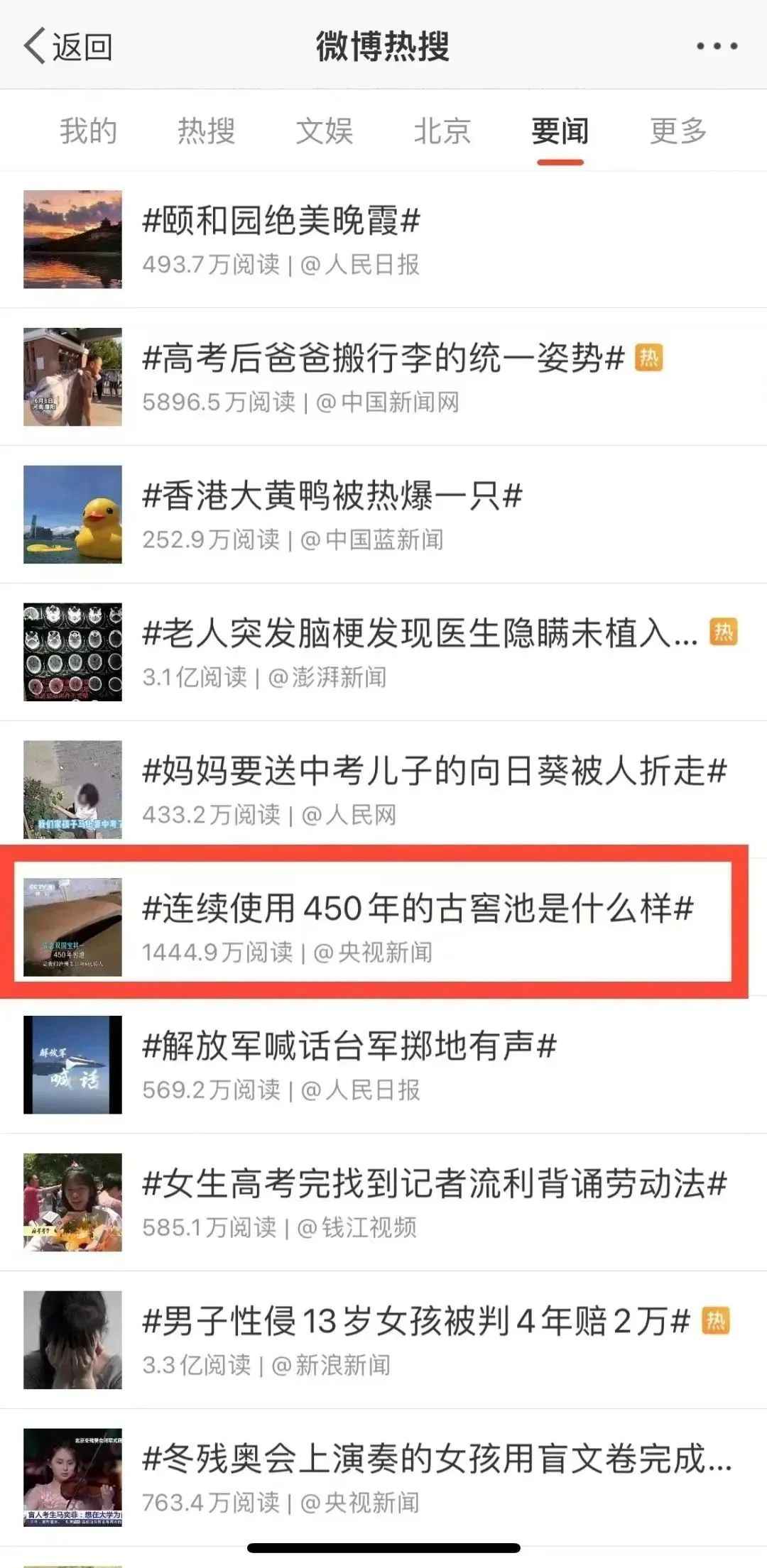Viewport: 767px width, 1568px height.
Task: Open topic #高考后爸爸搬行李的统一姿势#
Action: tap(383, 358)
